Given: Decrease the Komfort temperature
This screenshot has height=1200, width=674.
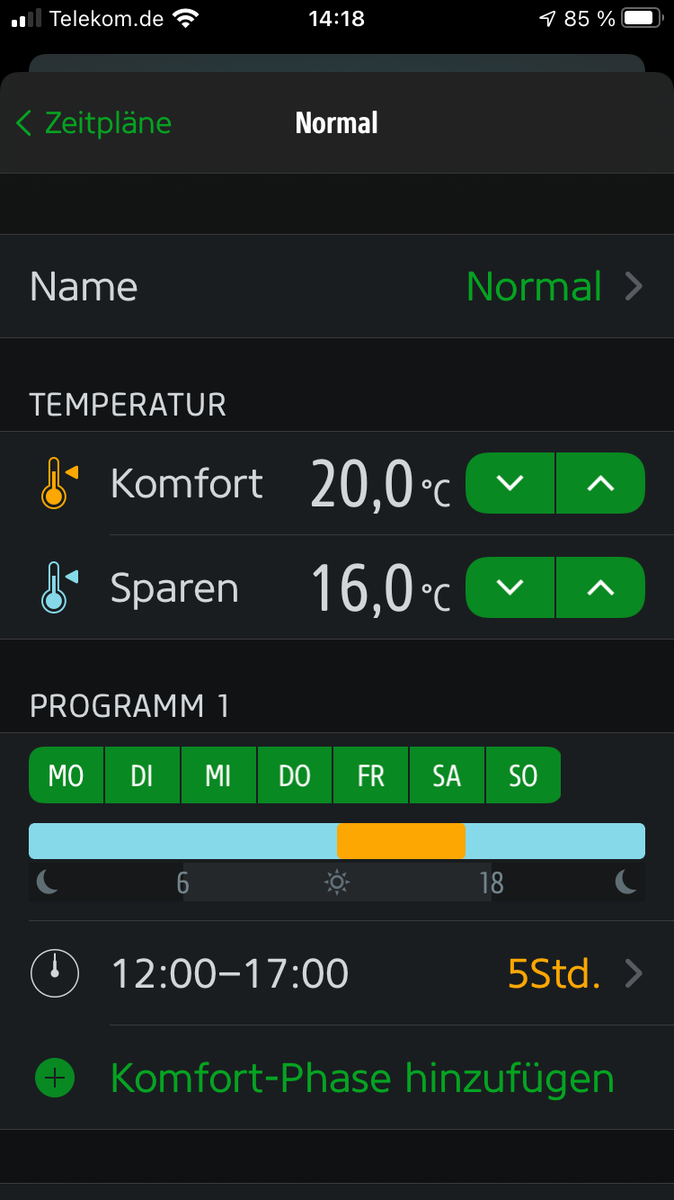Looking at the screenshot, I should click(511, 483).
